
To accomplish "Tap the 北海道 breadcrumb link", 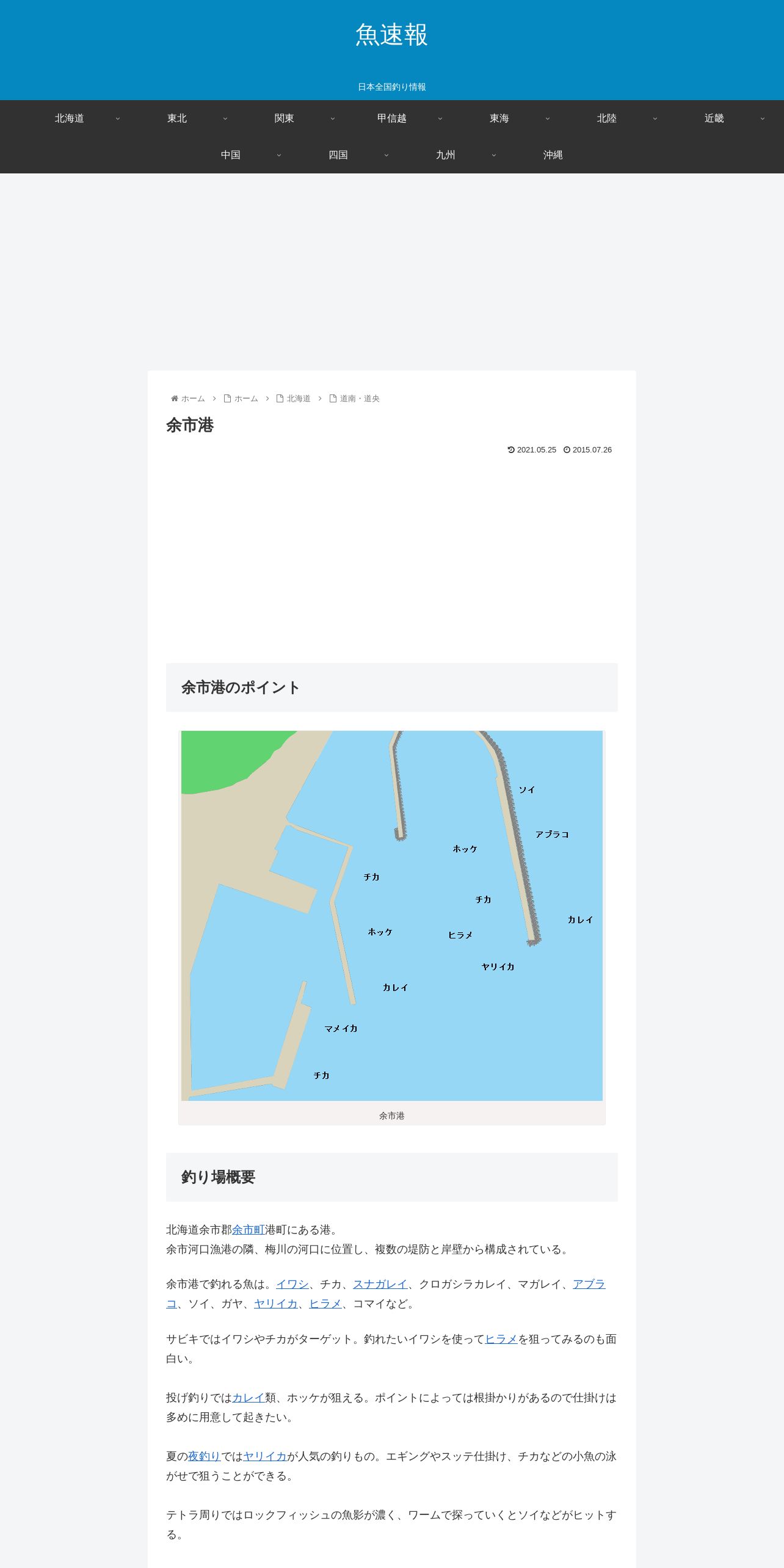I will coord(299,399).
